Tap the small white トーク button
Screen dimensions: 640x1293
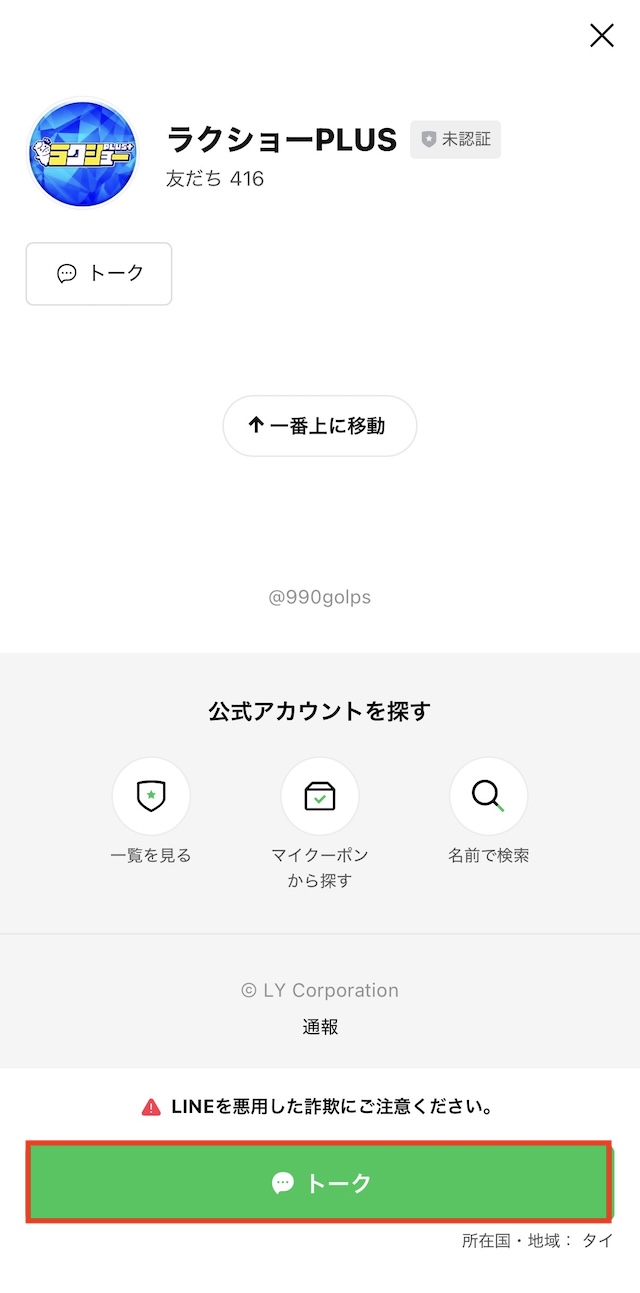99,273
